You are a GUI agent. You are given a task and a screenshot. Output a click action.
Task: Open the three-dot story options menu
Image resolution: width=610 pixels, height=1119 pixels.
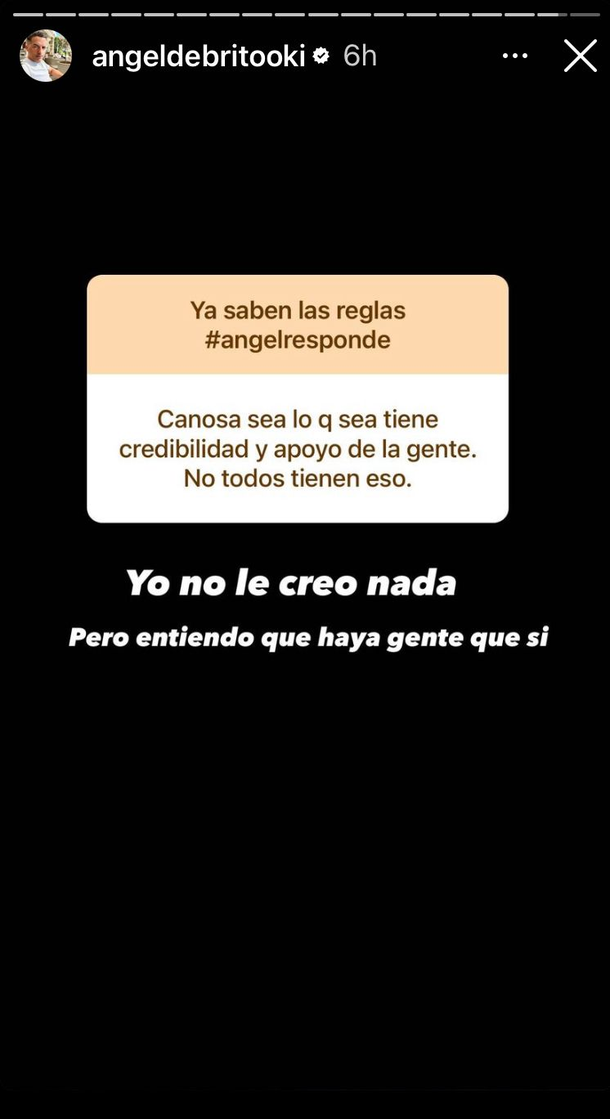point(514,56)
